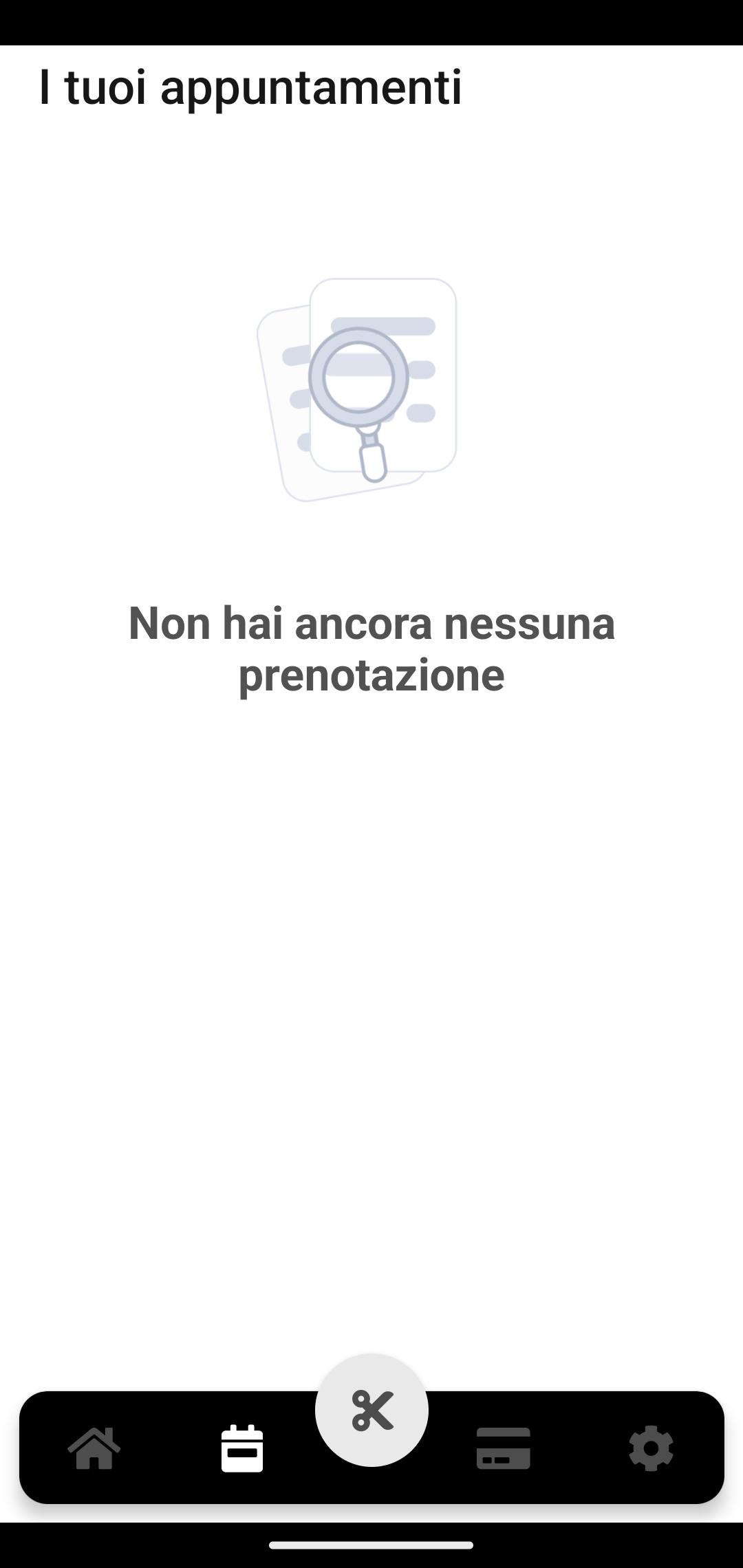Screen dimensions: 743x1568
Task: Go to the home tab
Action: [x=94, y=1448]
